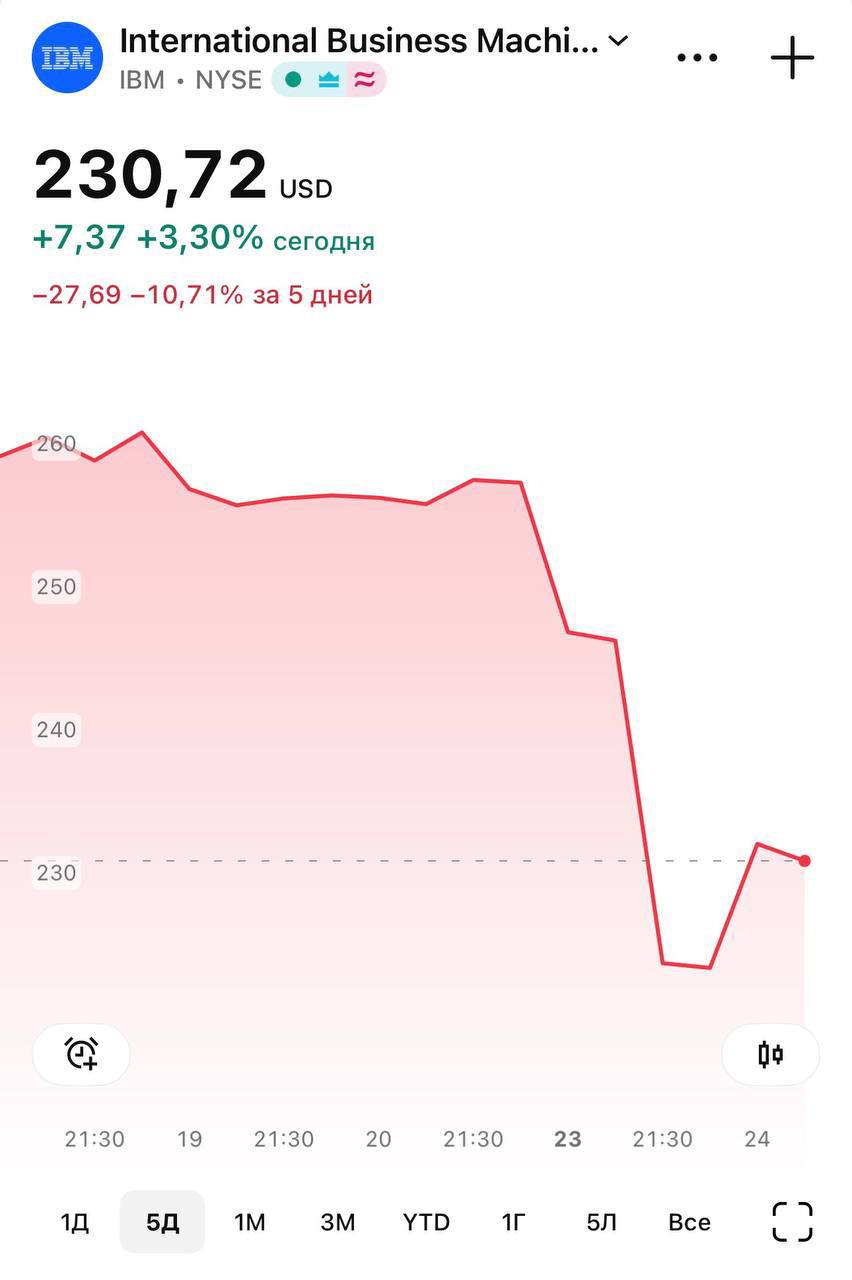Switch to the 3М time range
The height and width of the screenshot is (1280, 852).
coord(338,1222)
